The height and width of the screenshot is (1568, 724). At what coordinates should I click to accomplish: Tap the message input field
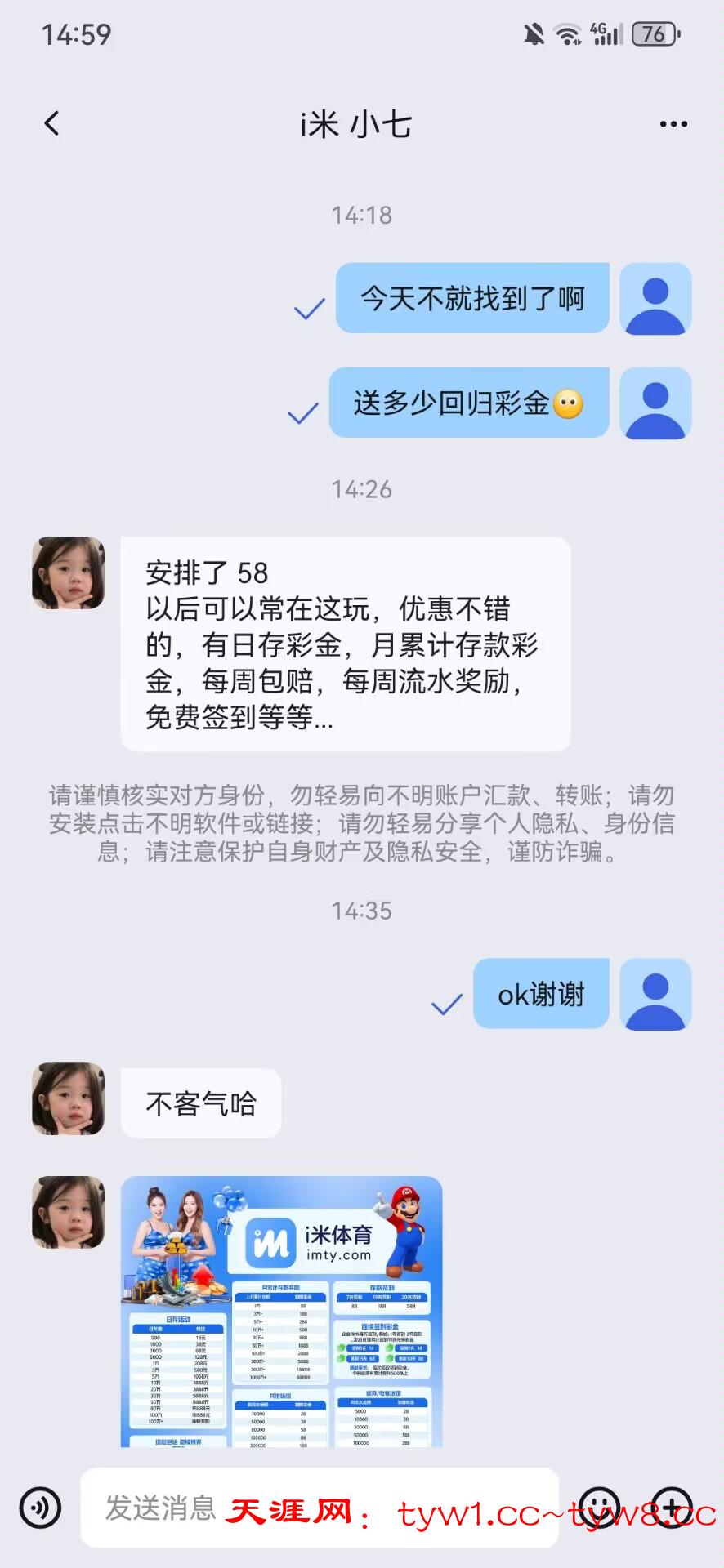point(163,1508)
